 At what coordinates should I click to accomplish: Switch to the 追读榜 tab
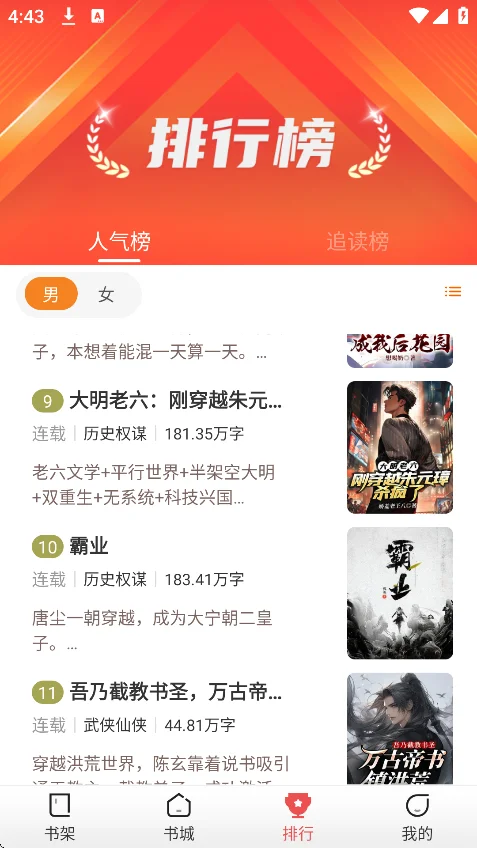coord(357,241)
